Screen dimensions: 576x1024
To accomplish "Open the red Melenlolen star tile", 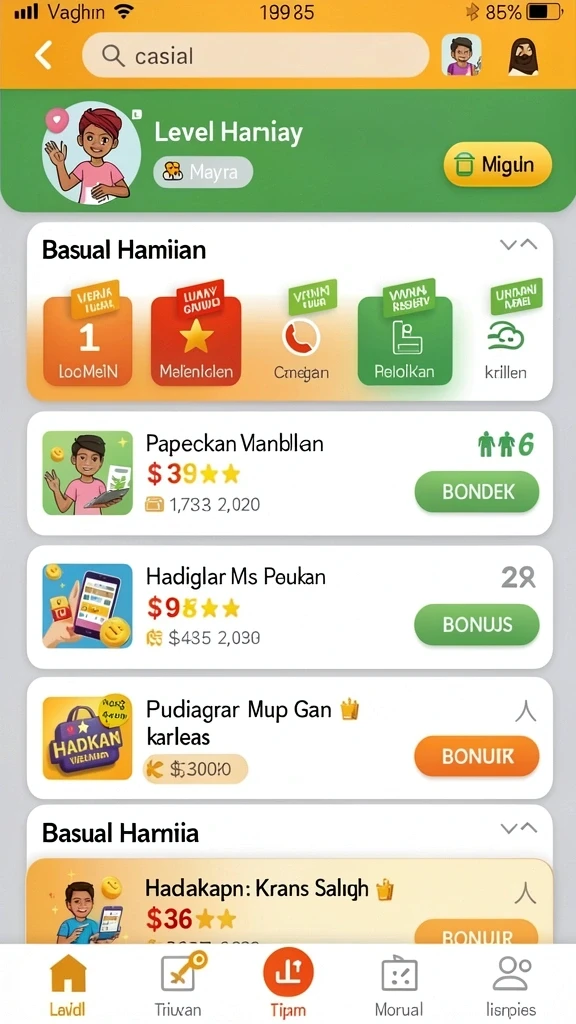I will (196, 341).
